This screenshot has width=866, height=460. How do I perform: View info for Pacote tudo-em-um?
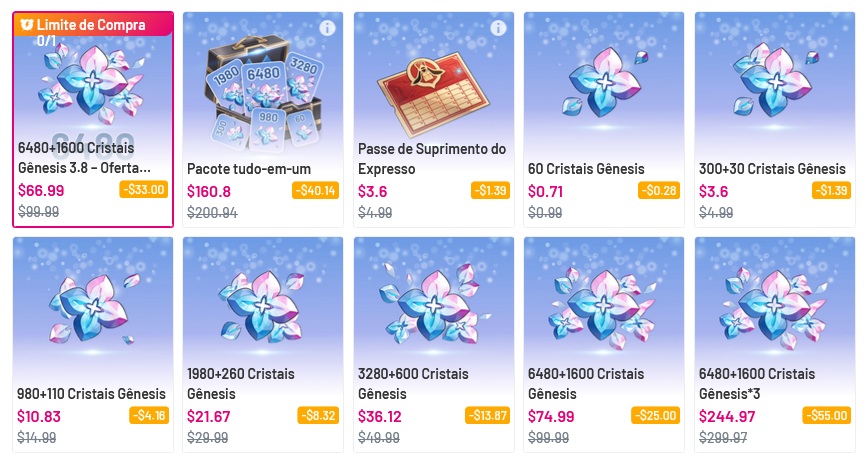(326, 28)
